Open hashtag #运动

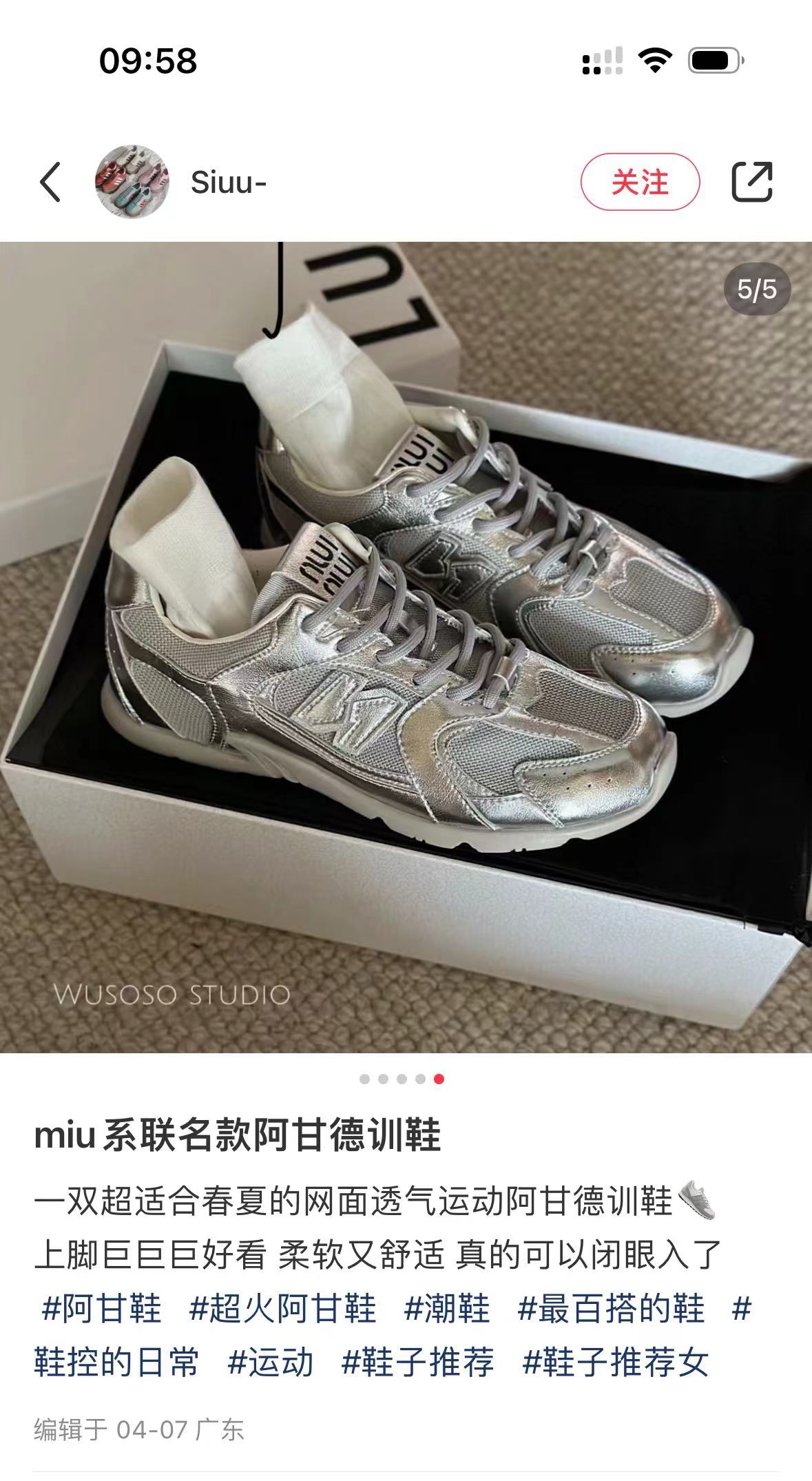coord(270,1363)
